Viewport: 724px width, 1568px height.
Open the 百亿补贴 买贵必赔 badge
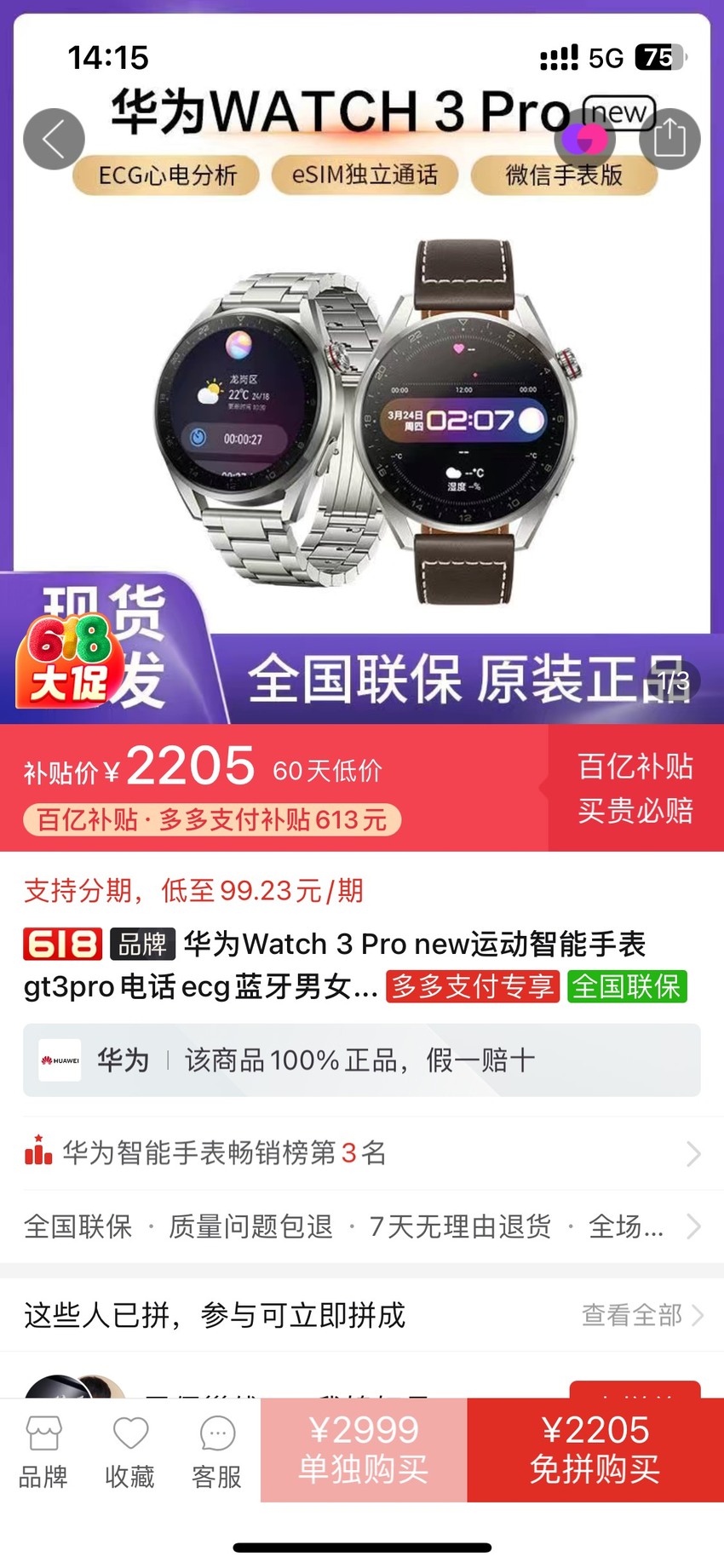[635, 788]
